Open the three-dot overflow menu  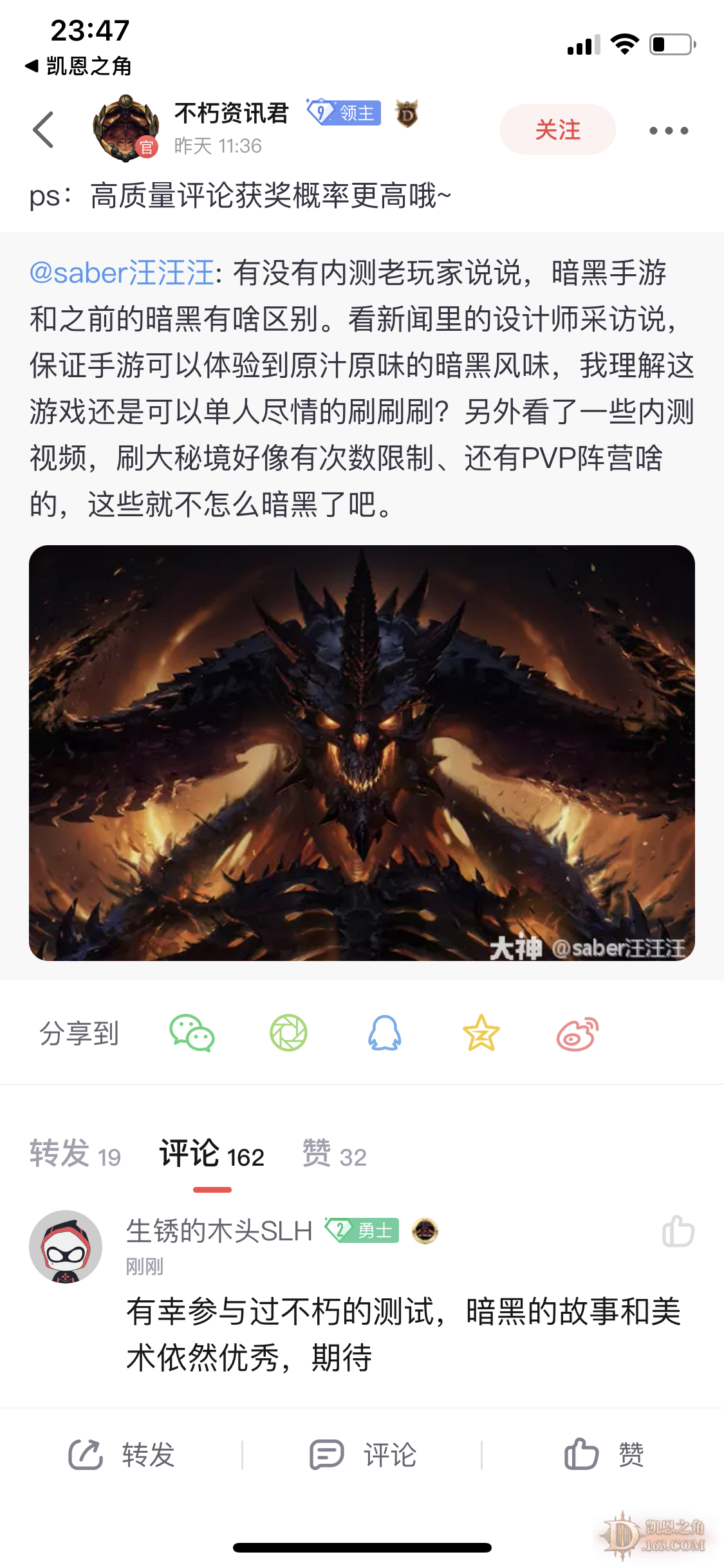pos(668,131)
